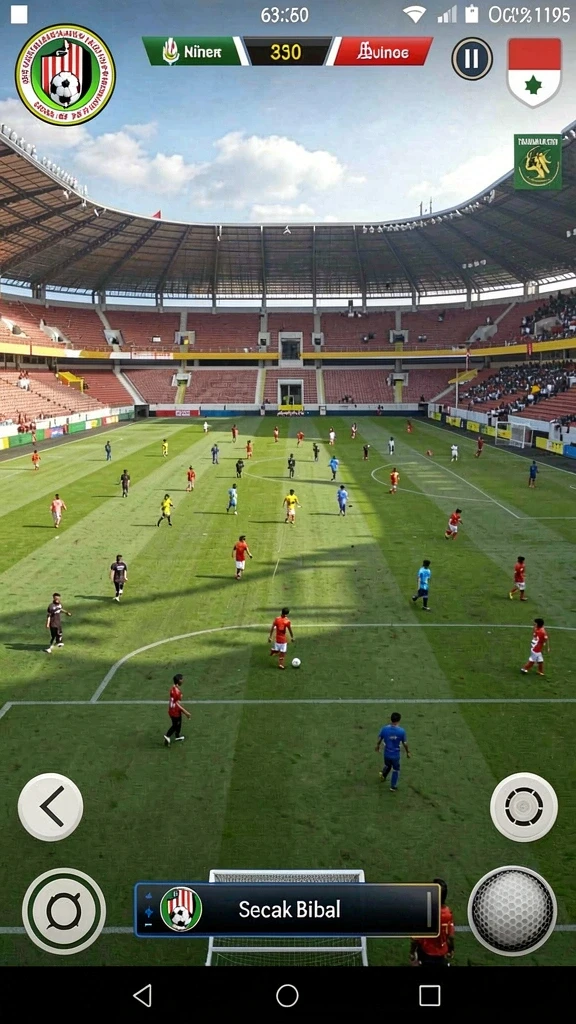The image size is (576, 1024).
Task: Tap the left arrow button
Action: pos(50,807)
